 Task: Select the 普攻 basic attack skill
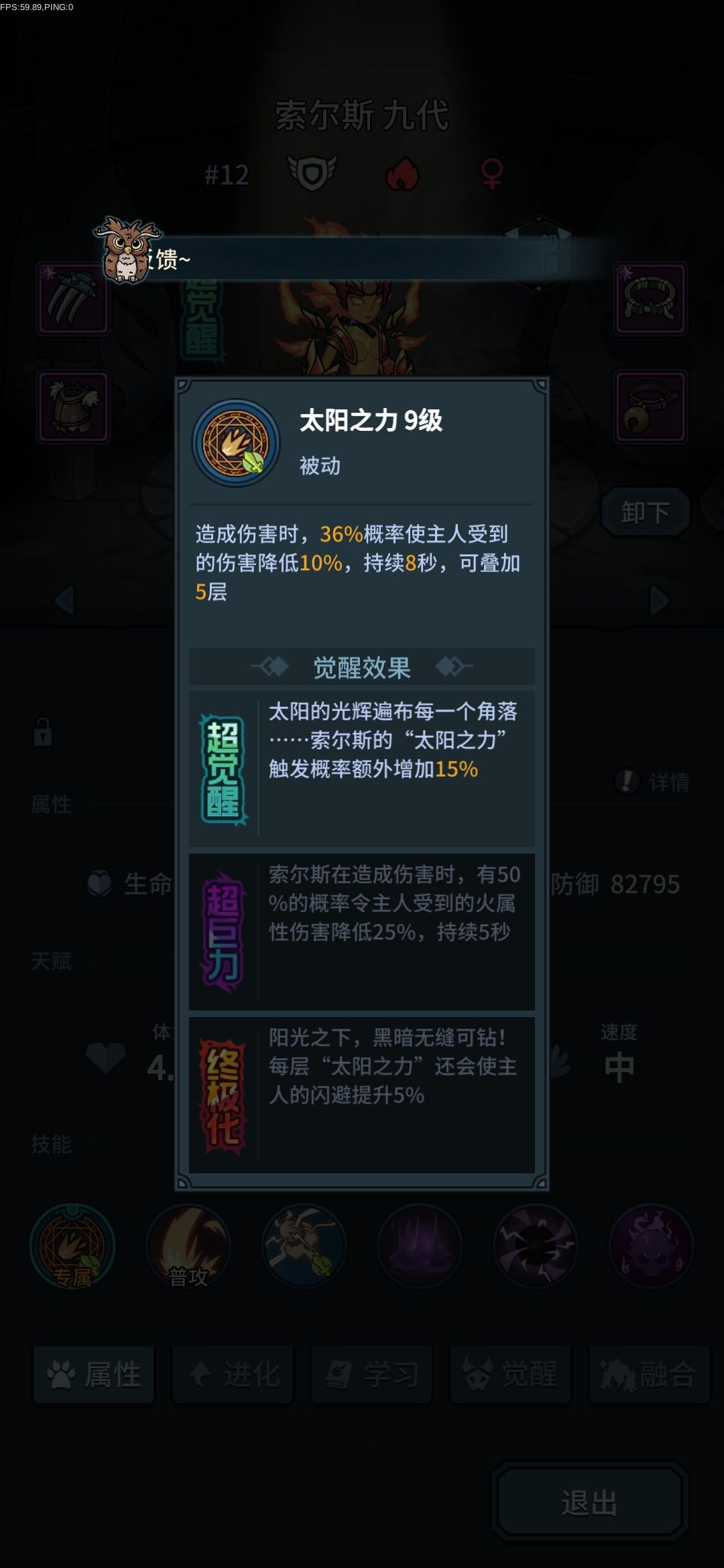pos(188,1246)
